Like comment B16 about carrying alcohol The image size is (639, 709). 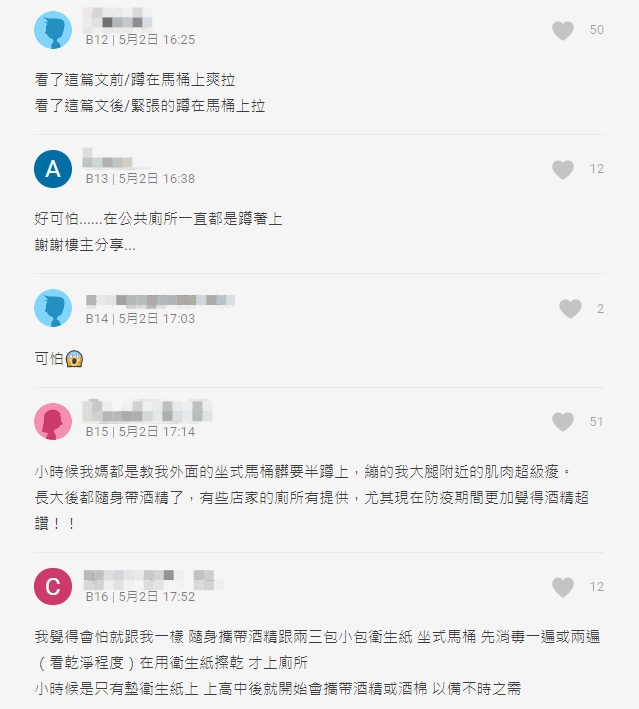(563, 587)
